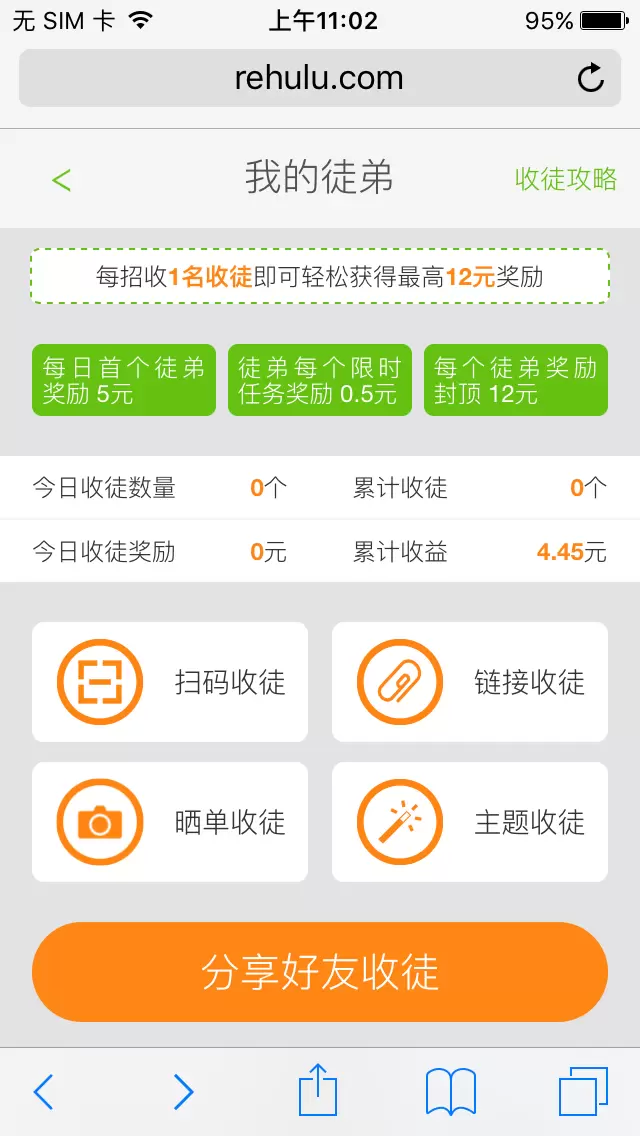Show open Safari tabs
Viewport: 640px width, 1136px height.
pyautogui.click(x=583, y=1091)
